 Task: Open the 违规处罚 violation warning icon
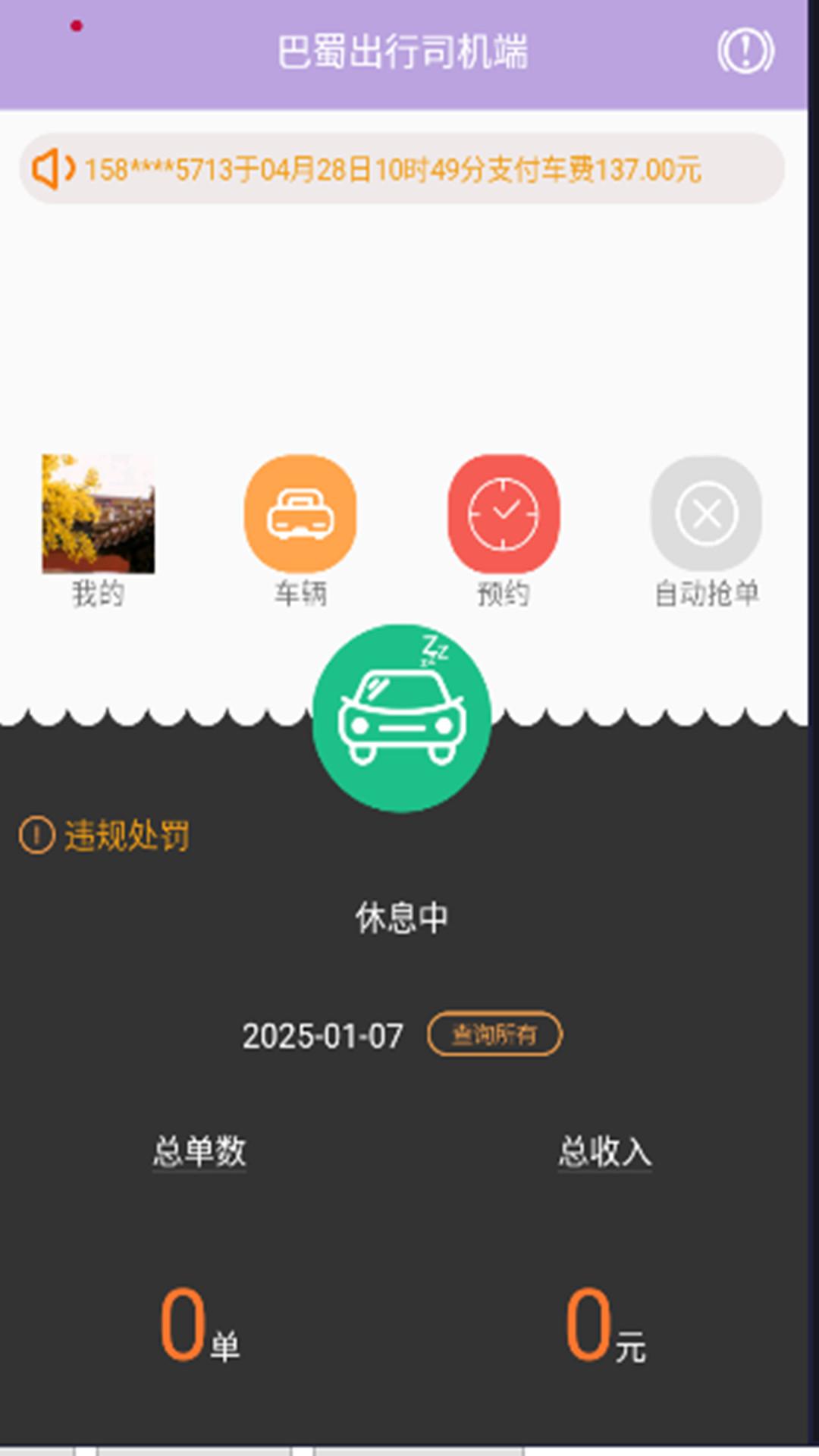34,836
